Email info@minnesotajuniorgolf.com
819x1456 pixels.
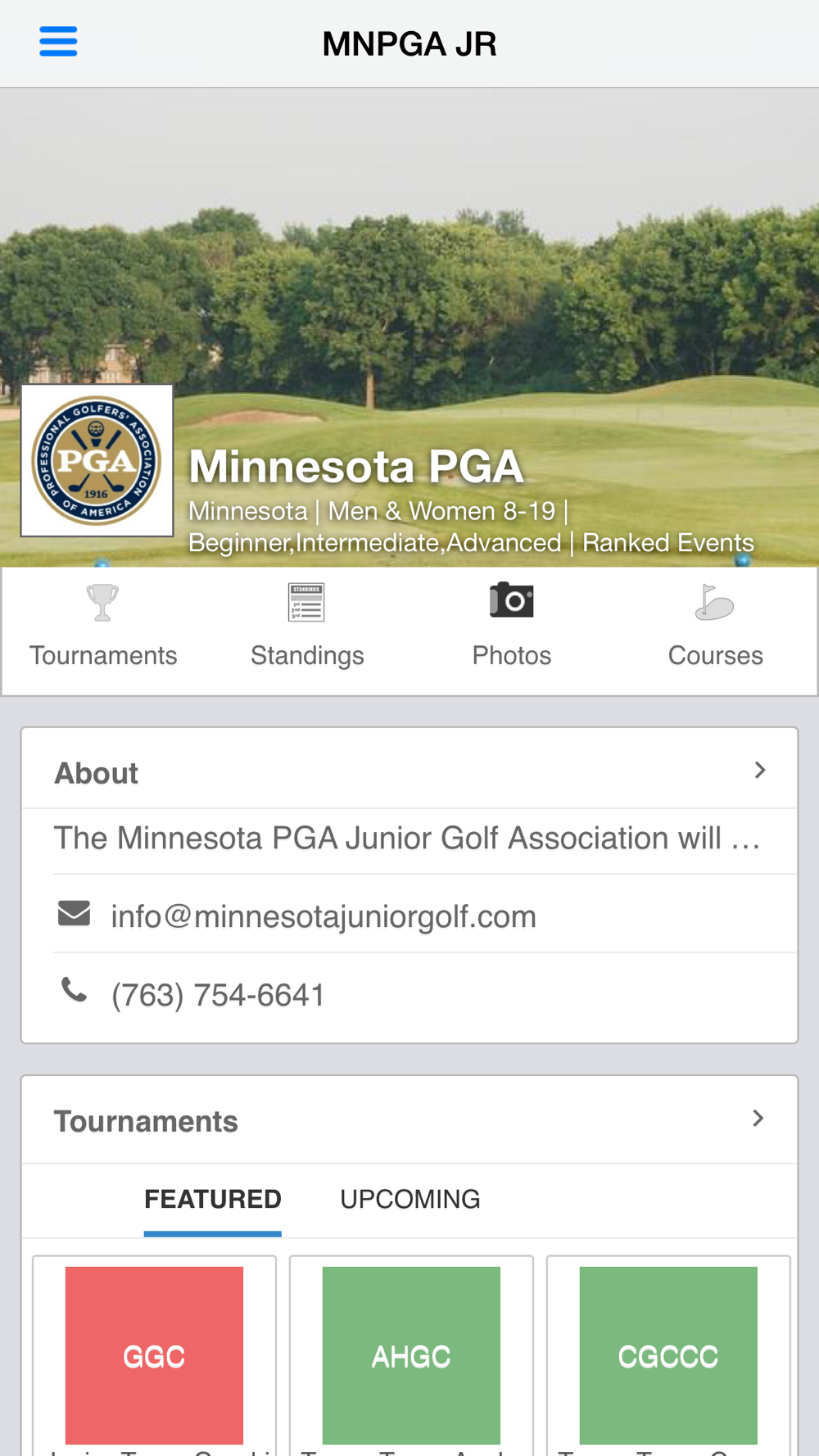pos(324,916)
